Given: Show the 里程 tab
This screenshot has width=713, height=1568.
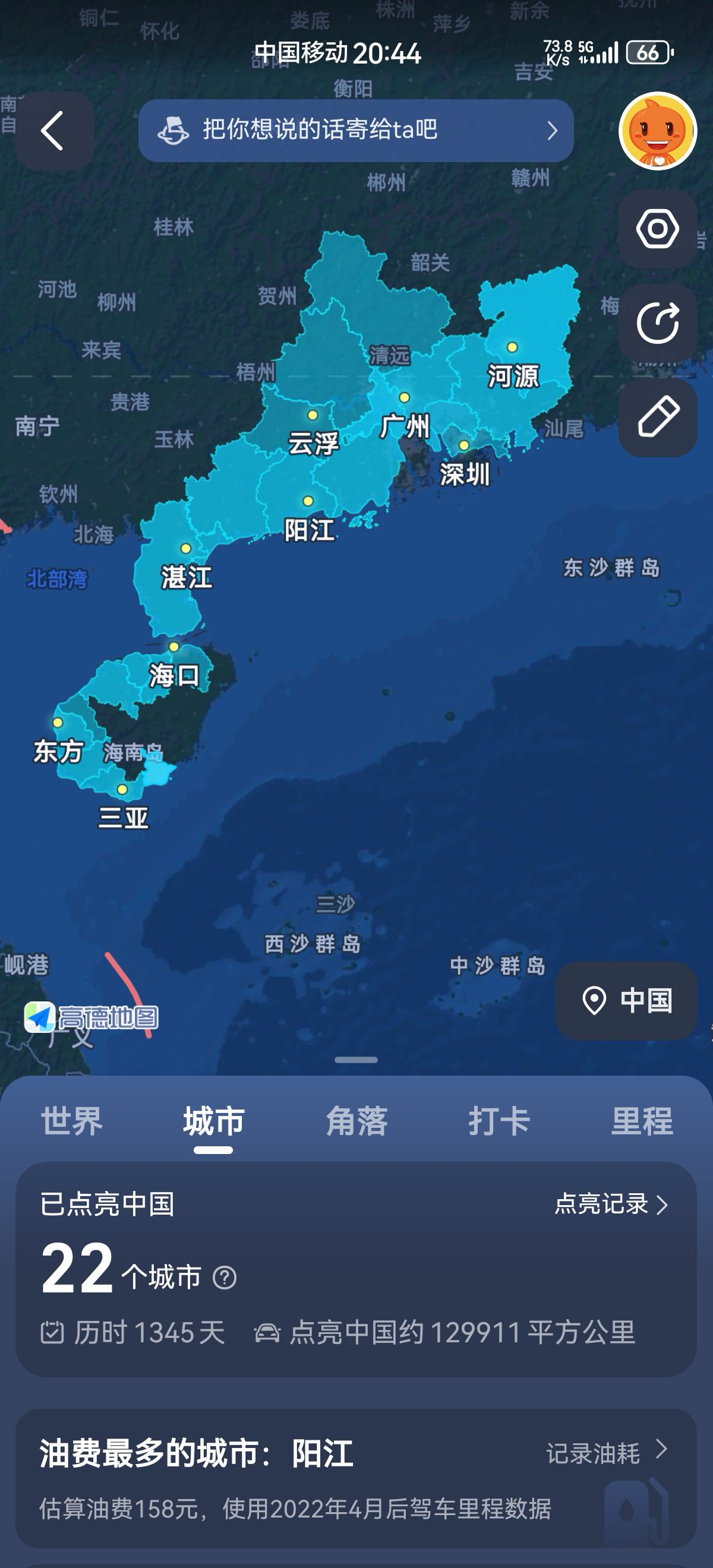Looking at the screenshot, I should 642,1121.
